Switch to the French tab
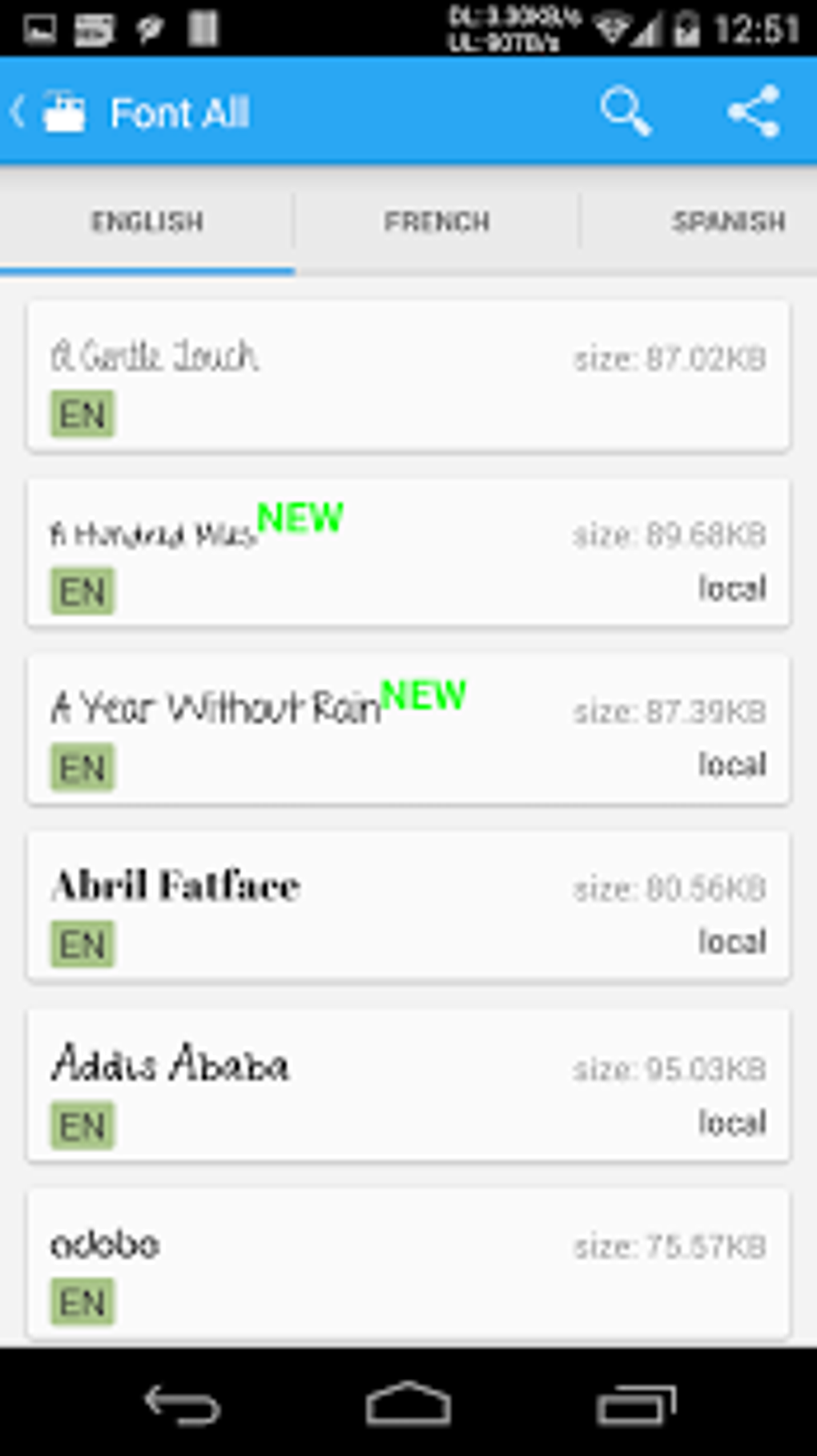Viewport: 817px width, 1456px height. (437, 222)
